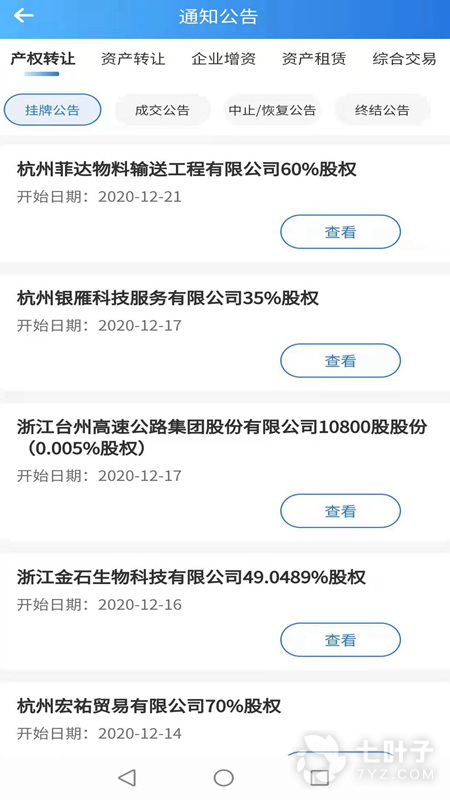Select the 产权转让 tab
Screen dimensions: 450x800
click(43, 58)
